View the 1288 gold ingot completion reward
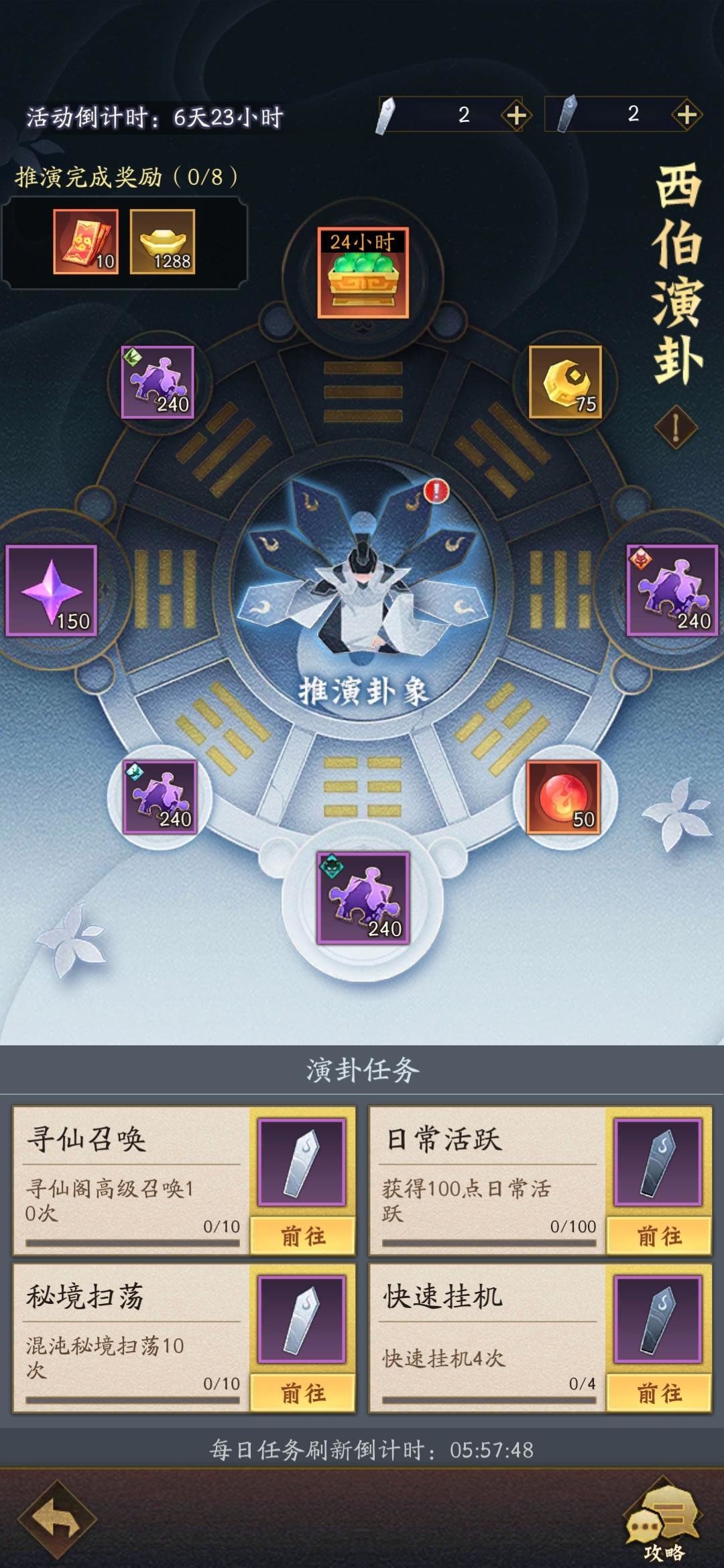This screenshot has height=1568, width=724. [162, 241]
